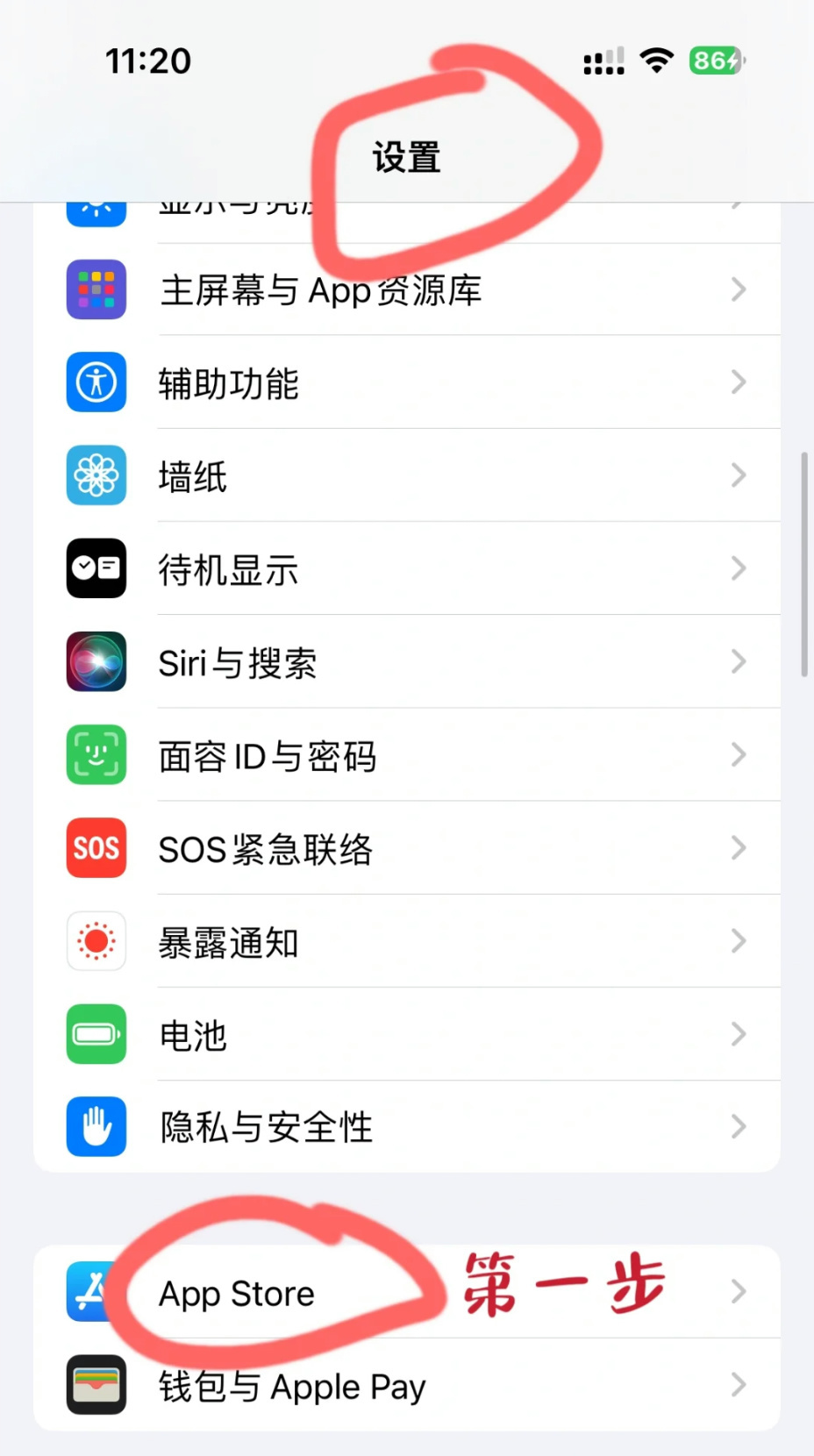Expand the App Store row chevron
The image size is (814, 1456).
point(737,1292)
